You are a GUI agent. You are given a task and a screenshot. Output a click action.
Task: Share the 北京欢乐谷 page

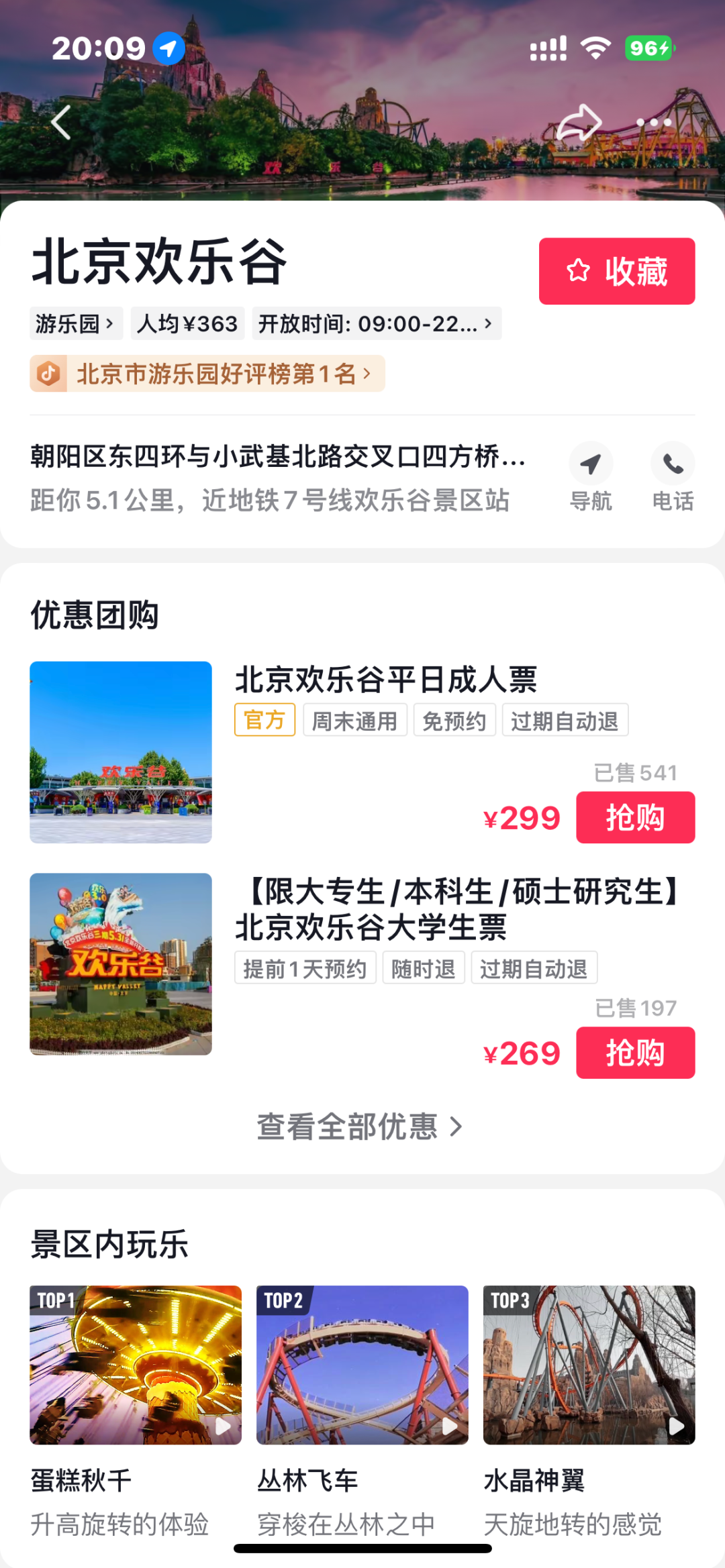pos(579,123)
